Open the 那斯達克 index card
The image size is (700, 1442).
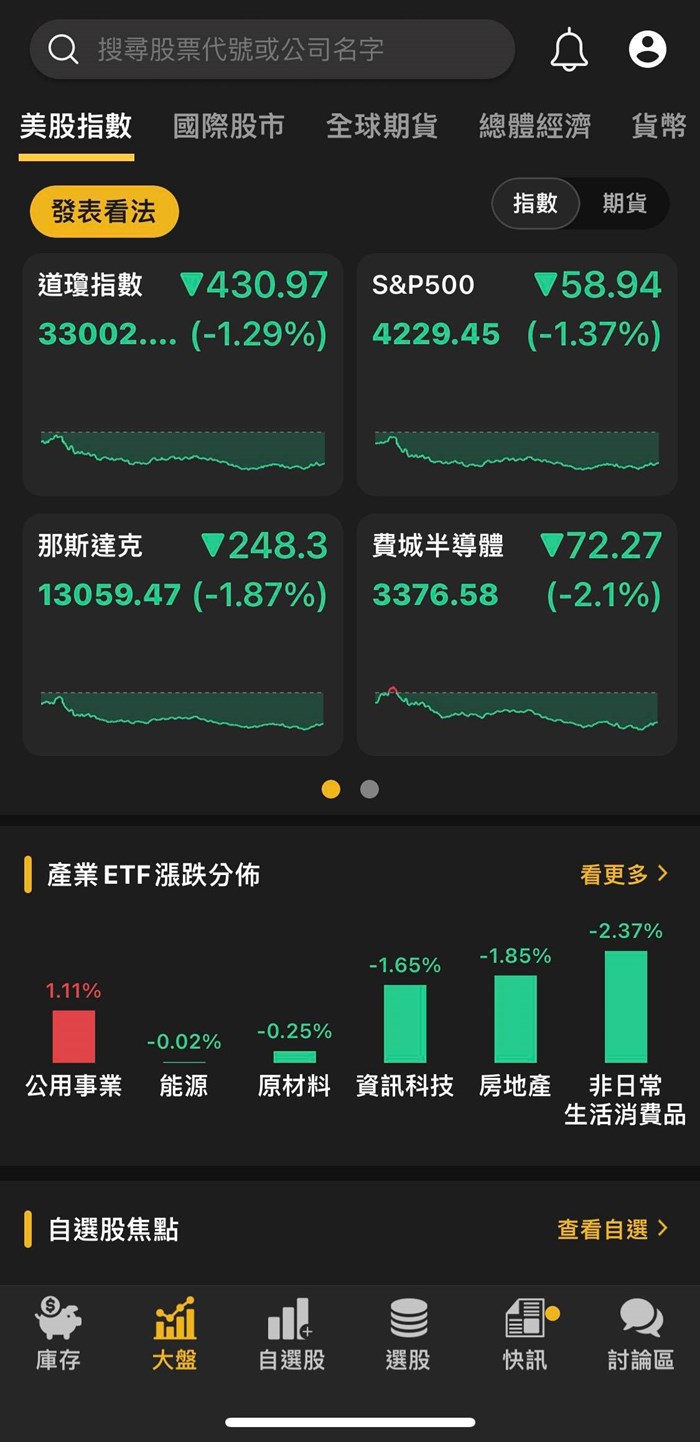[183, 634]
